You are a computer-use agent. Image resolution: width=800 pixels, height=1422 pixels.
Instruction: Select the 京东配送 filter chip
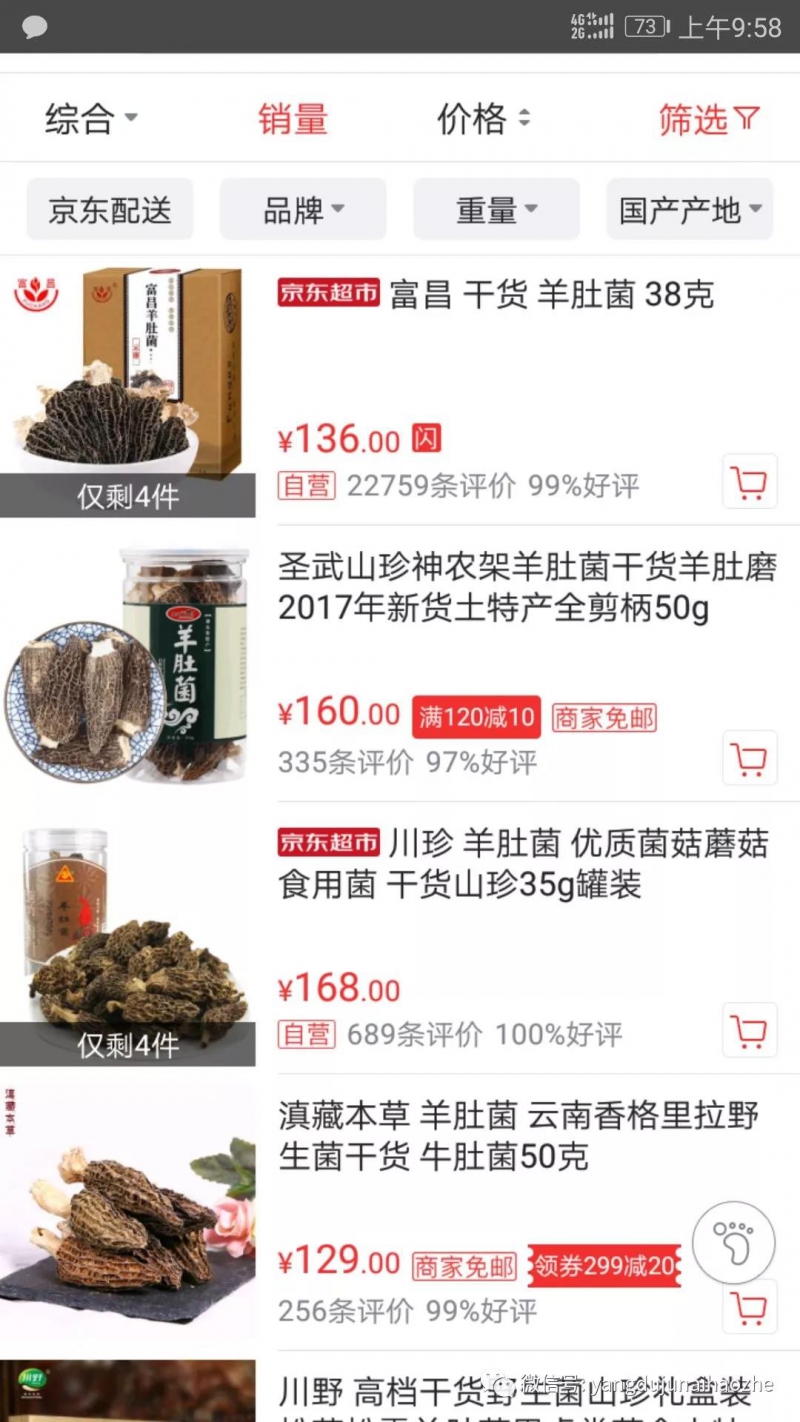click(110, 210)
